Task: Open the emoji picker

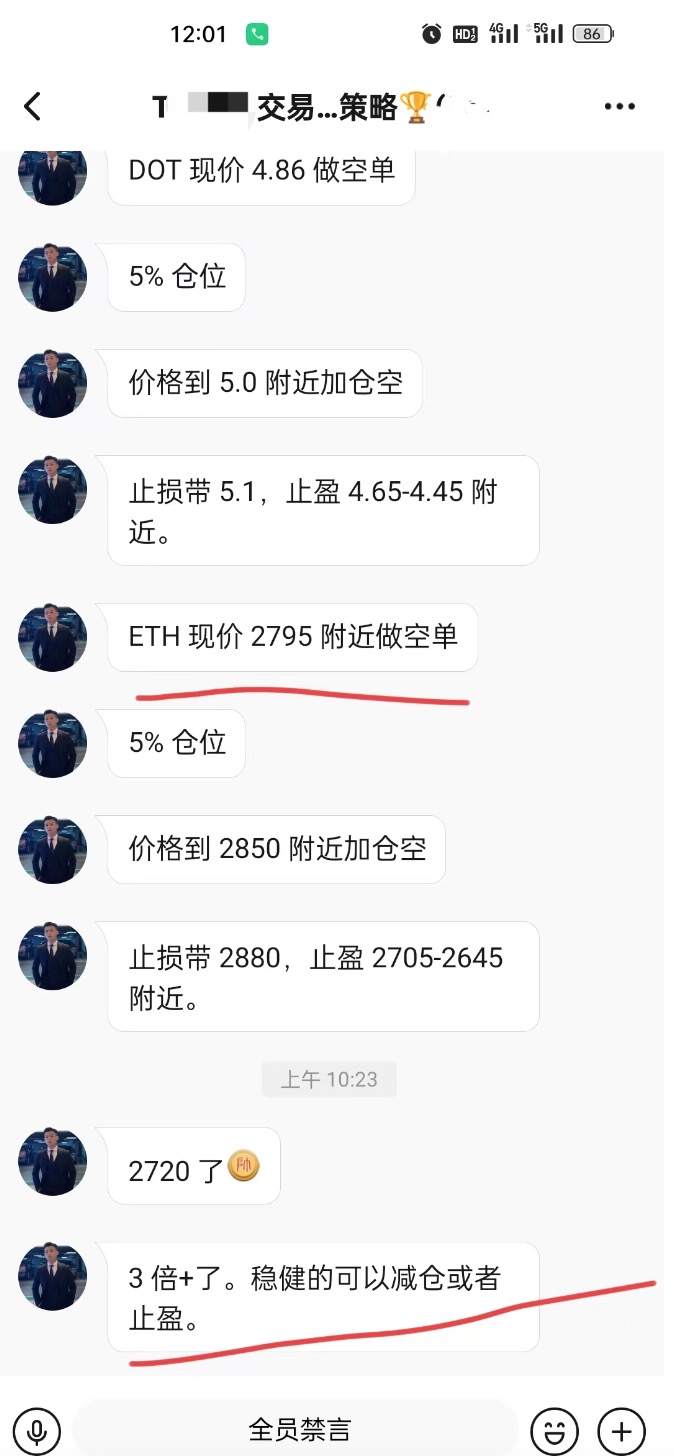Action: (x=553, y=1428)
